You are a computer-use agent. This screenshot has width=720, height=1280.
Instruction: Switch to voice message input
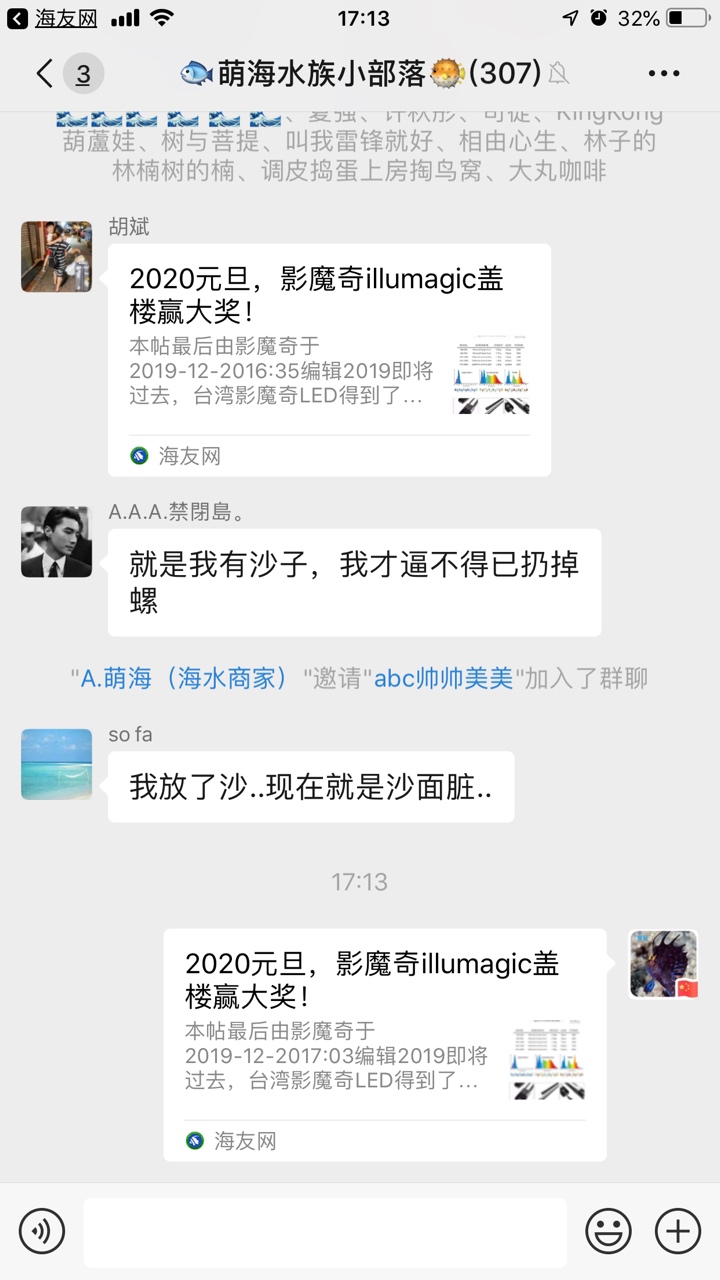(x=41, y=1230)
